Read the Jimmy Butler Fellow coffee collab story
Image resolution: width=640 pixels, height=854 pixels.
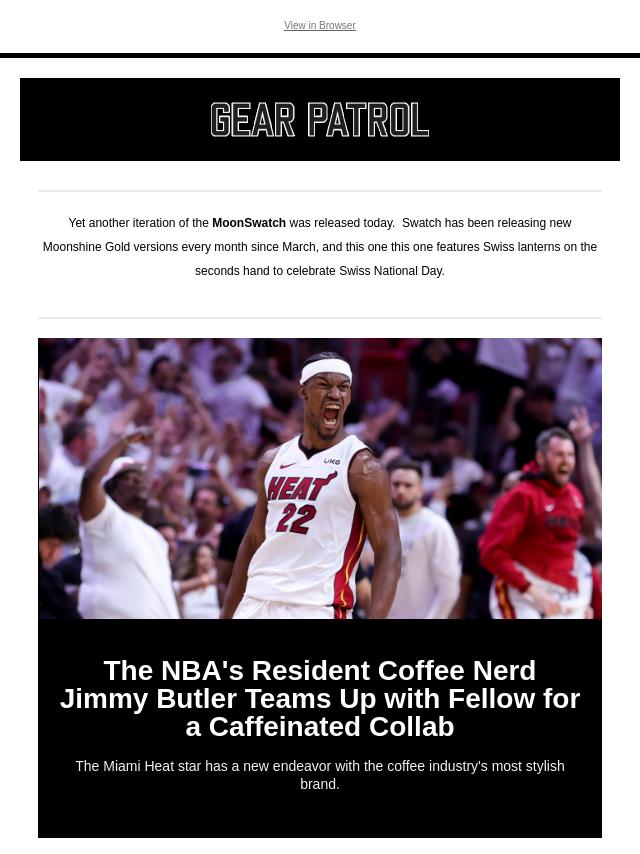click(x=319, y=698)
